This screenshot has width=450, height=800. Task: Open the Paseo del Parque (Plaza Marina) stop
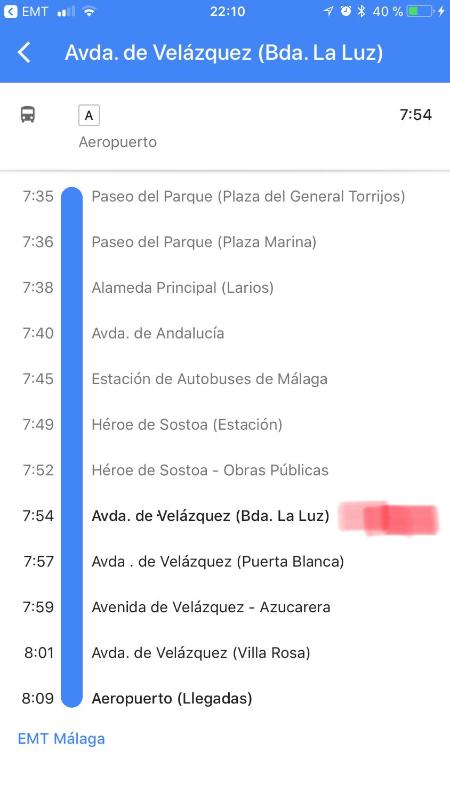204,242
